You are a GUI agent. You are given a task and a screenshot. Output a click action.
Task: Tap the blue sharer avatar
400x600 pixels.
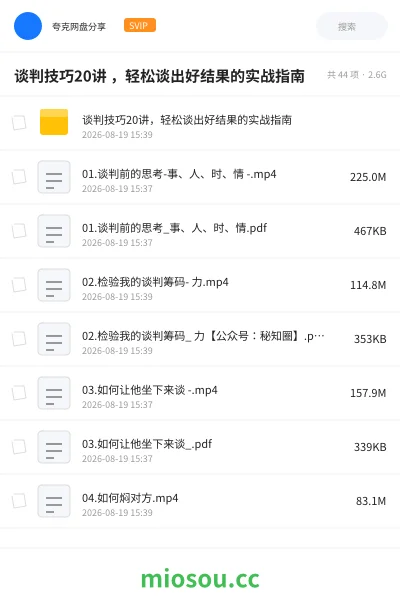[x=28, y=26]
